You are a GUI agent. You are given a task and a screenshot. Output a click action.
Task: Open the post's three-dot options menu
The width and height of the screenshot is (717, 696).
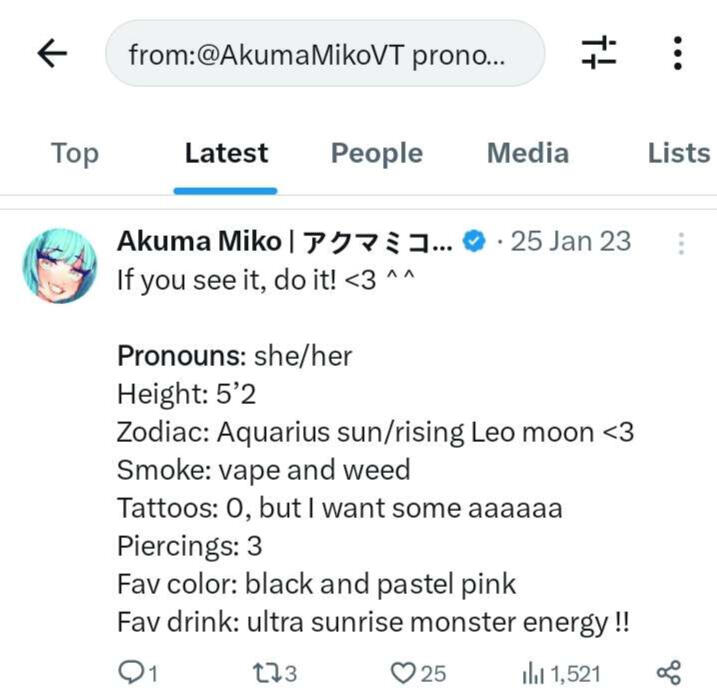click(x=681, y=243)
